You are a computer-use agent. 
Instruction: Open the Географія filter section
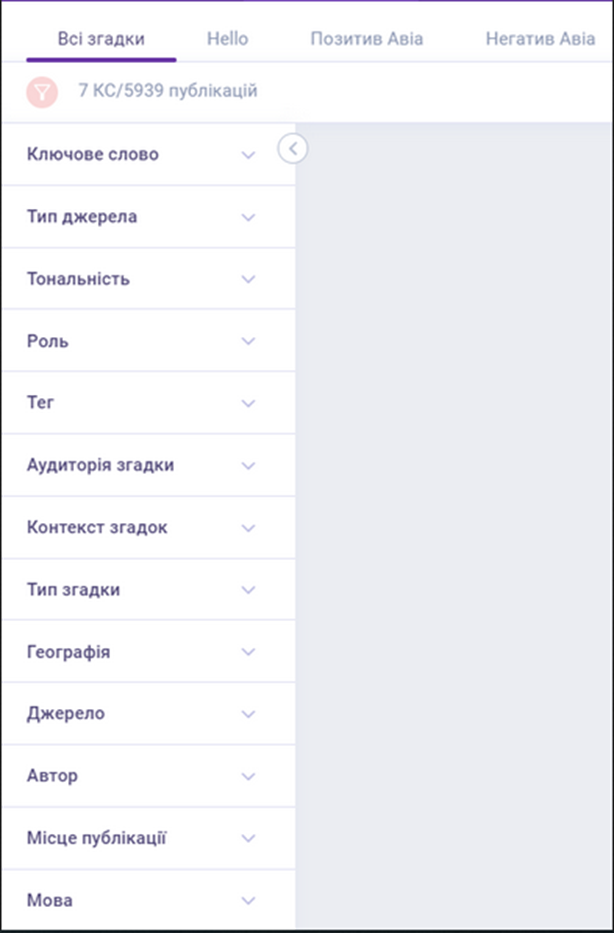(x=148, y=652)
